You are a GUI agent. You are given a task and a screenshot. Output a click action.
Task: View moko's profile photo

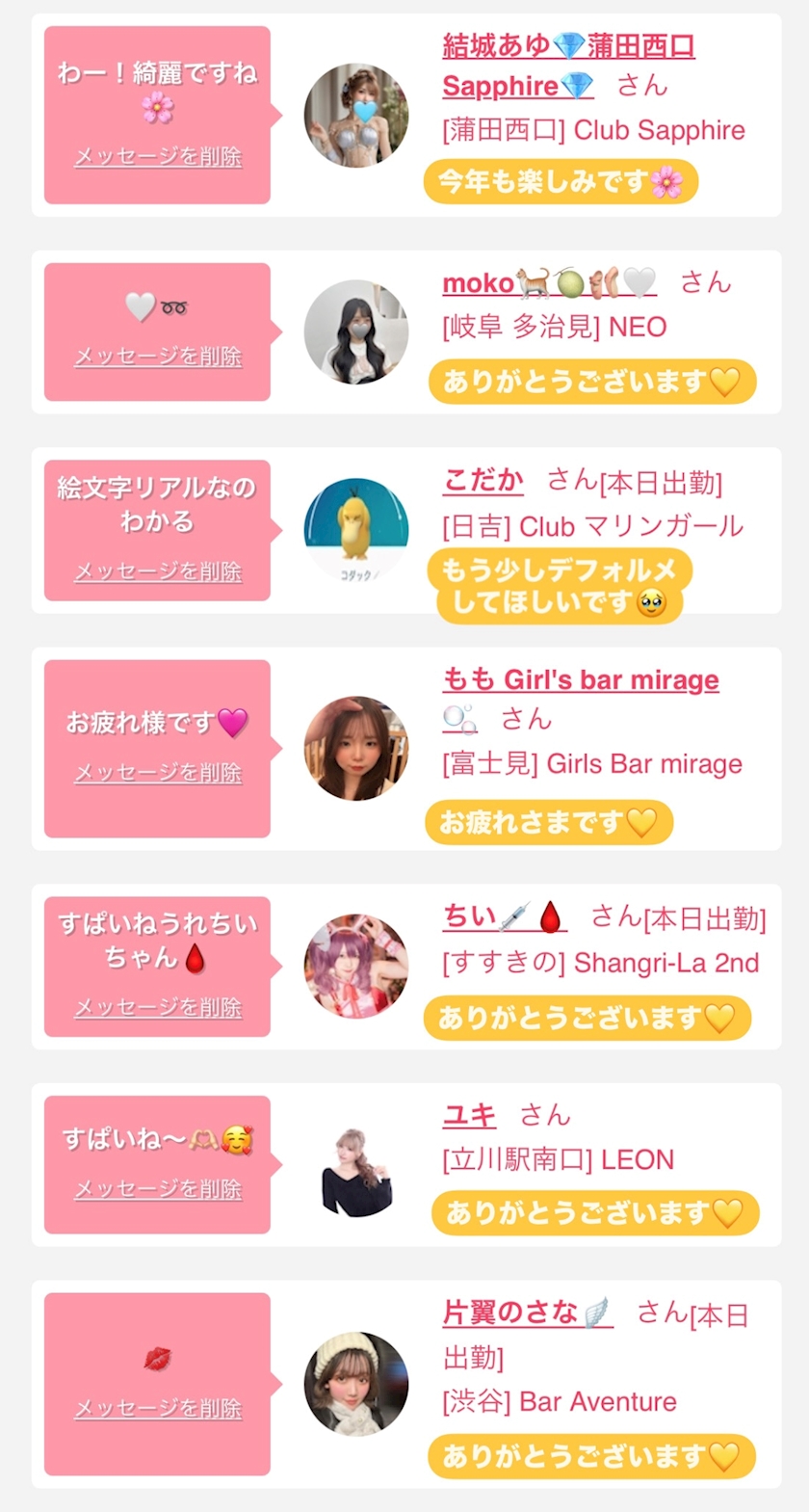pos(356,332)
